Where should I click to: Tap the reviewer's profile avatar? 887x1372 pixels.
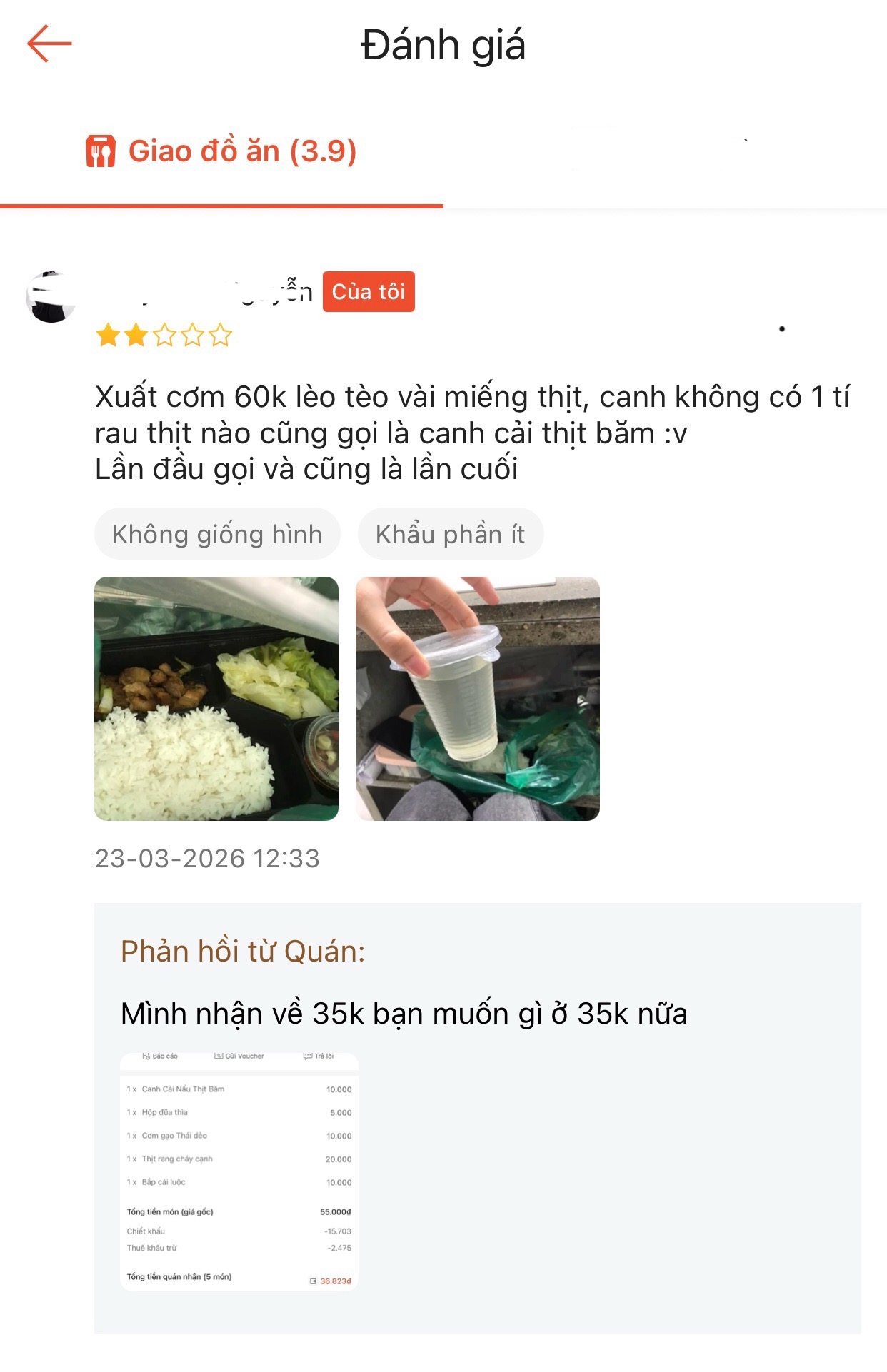(51, 297)
